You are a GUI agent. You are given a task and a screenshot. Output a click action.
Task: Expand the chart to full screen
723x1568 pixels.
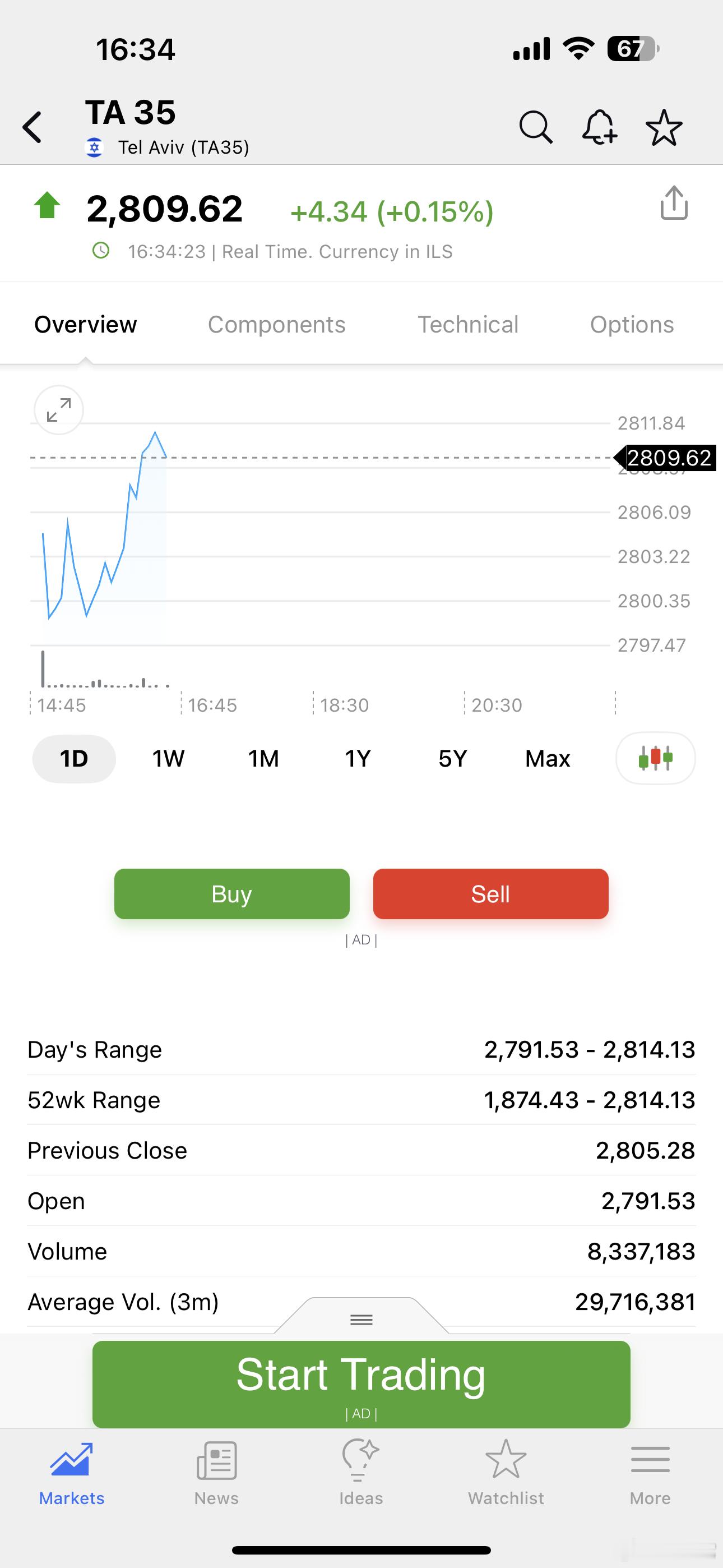pyautogui.click(x=58, y=409)
